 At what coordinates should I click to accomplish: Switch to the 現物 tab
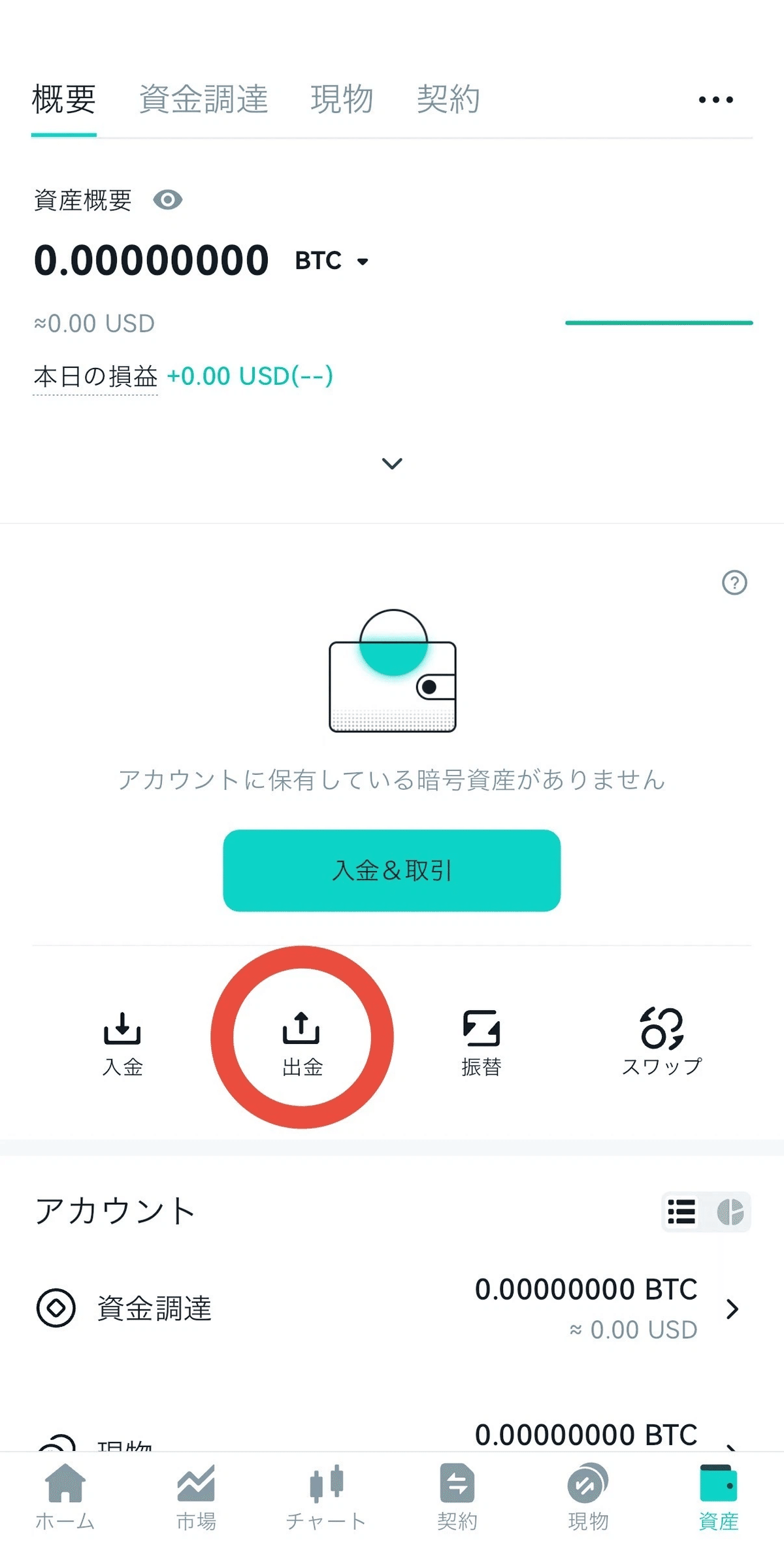[x=340, y=100]
